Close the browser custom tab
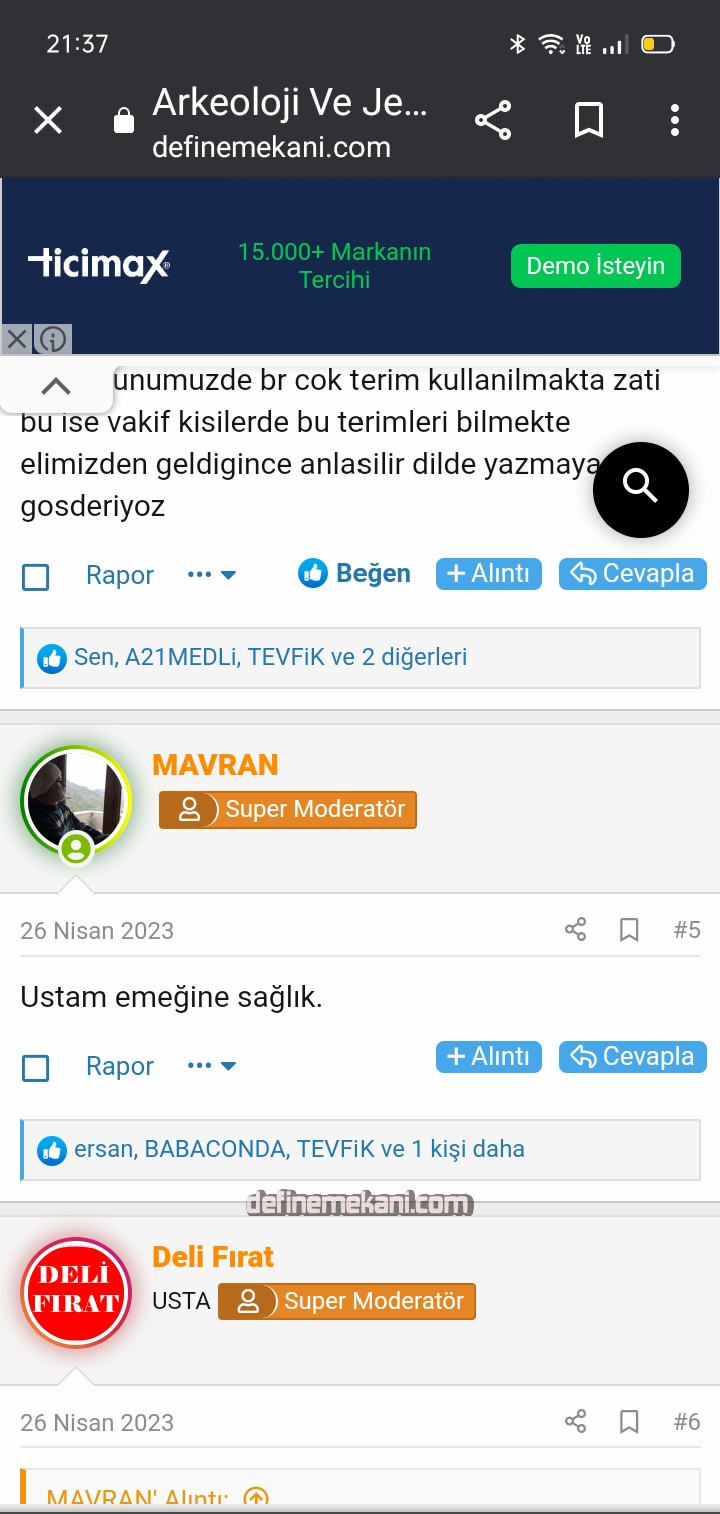The width and height of the screenshot is (720, 1514). click(48, 121)
